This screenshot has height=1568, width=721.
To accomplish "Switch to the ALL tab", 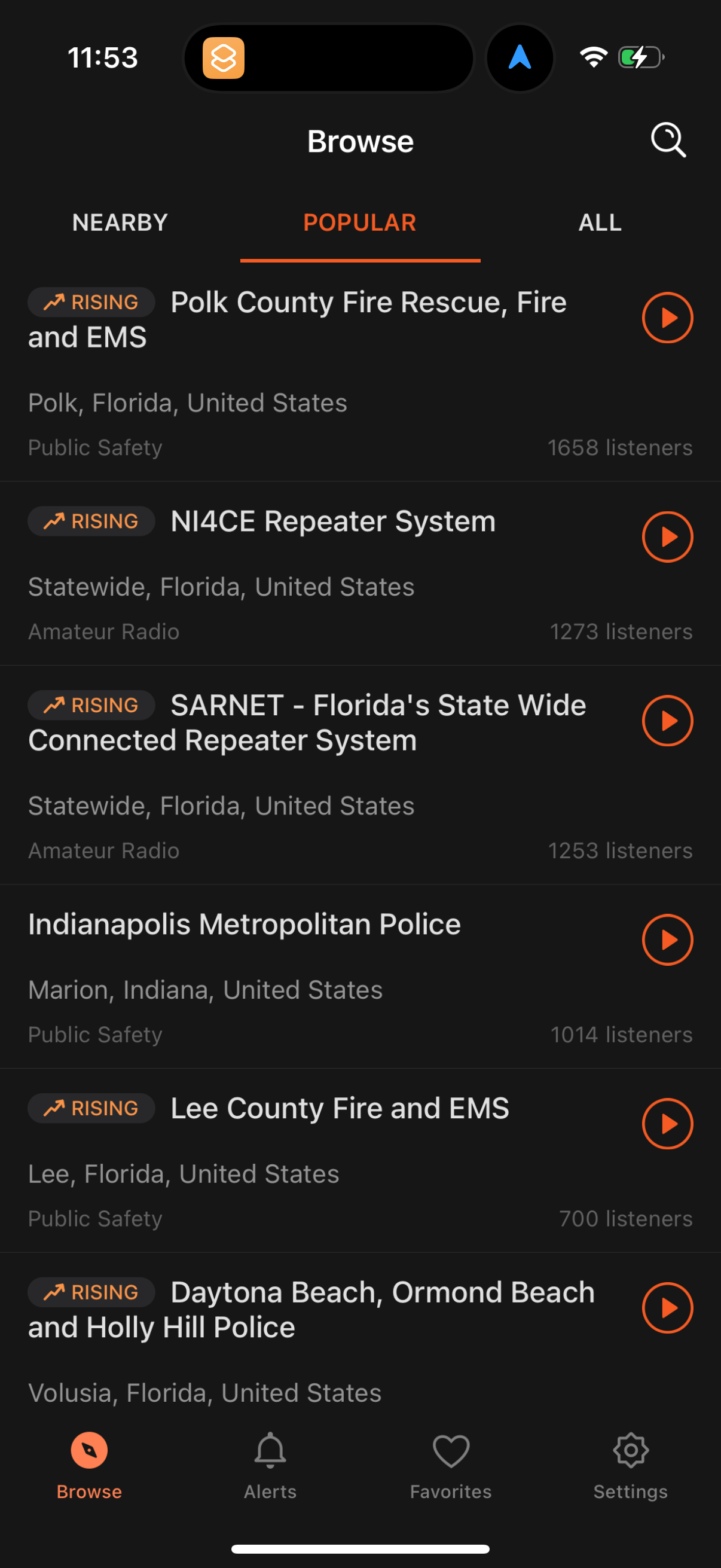I will (599, 222).
